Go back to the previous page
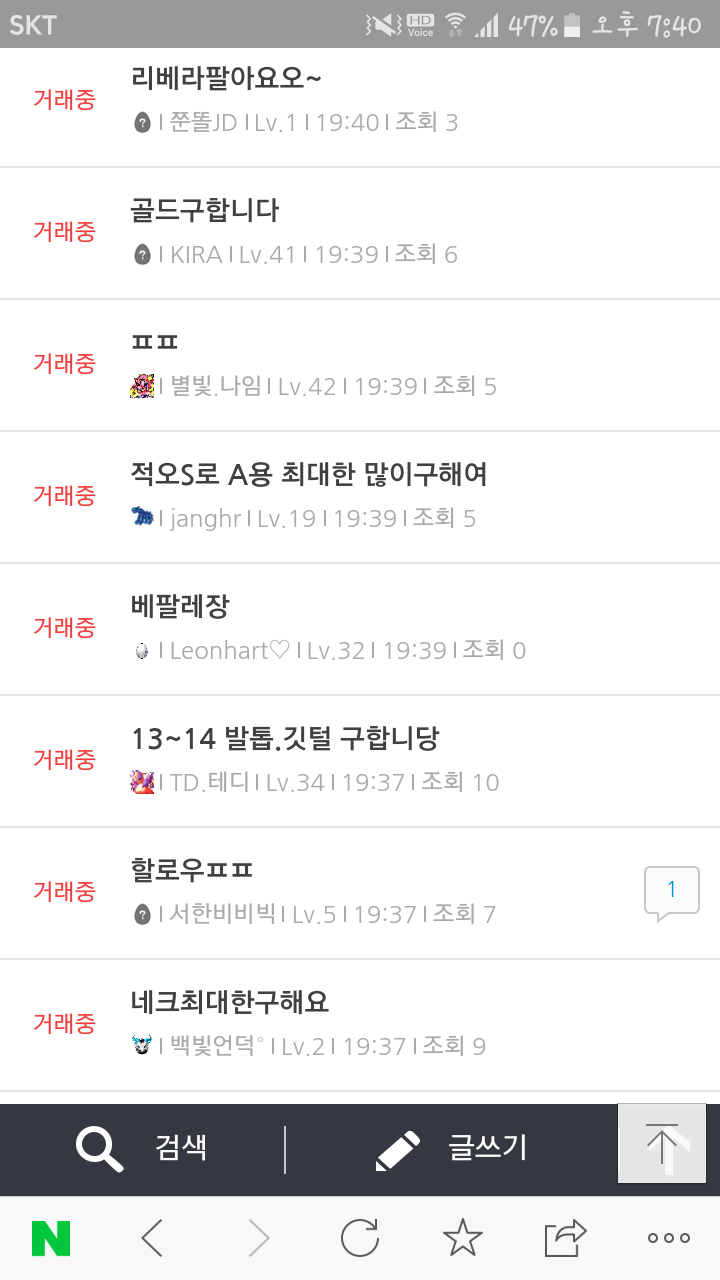 point(152,1239)
